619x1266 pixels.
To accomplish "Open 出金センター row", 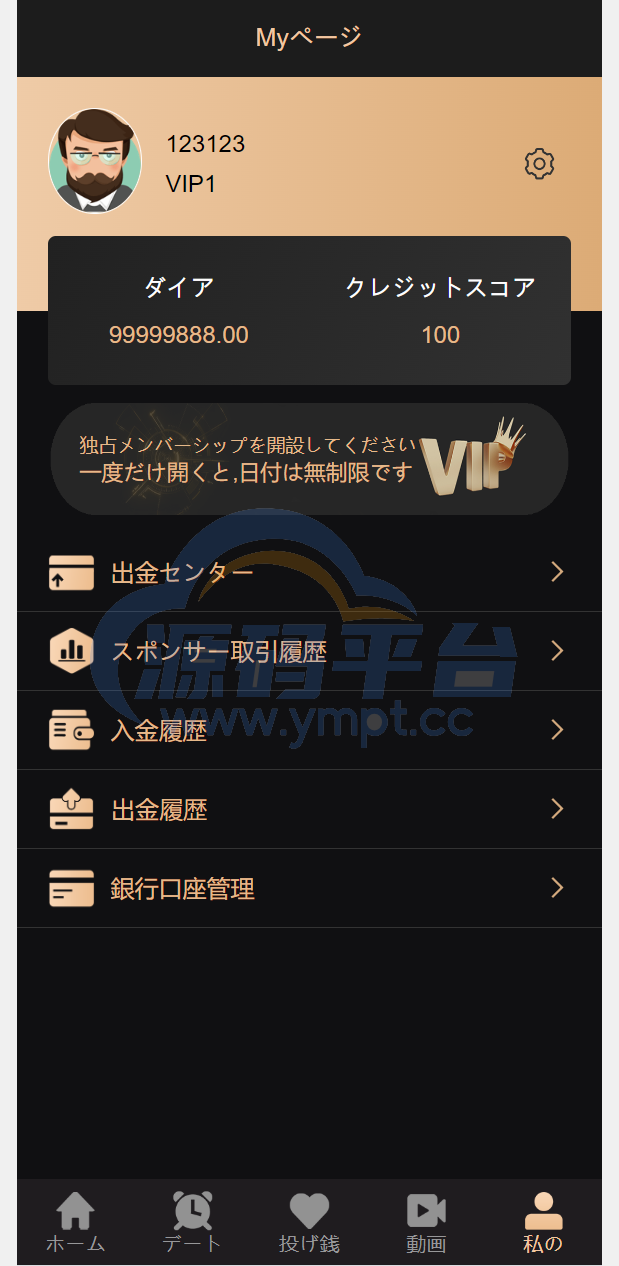I will (309, 572).
